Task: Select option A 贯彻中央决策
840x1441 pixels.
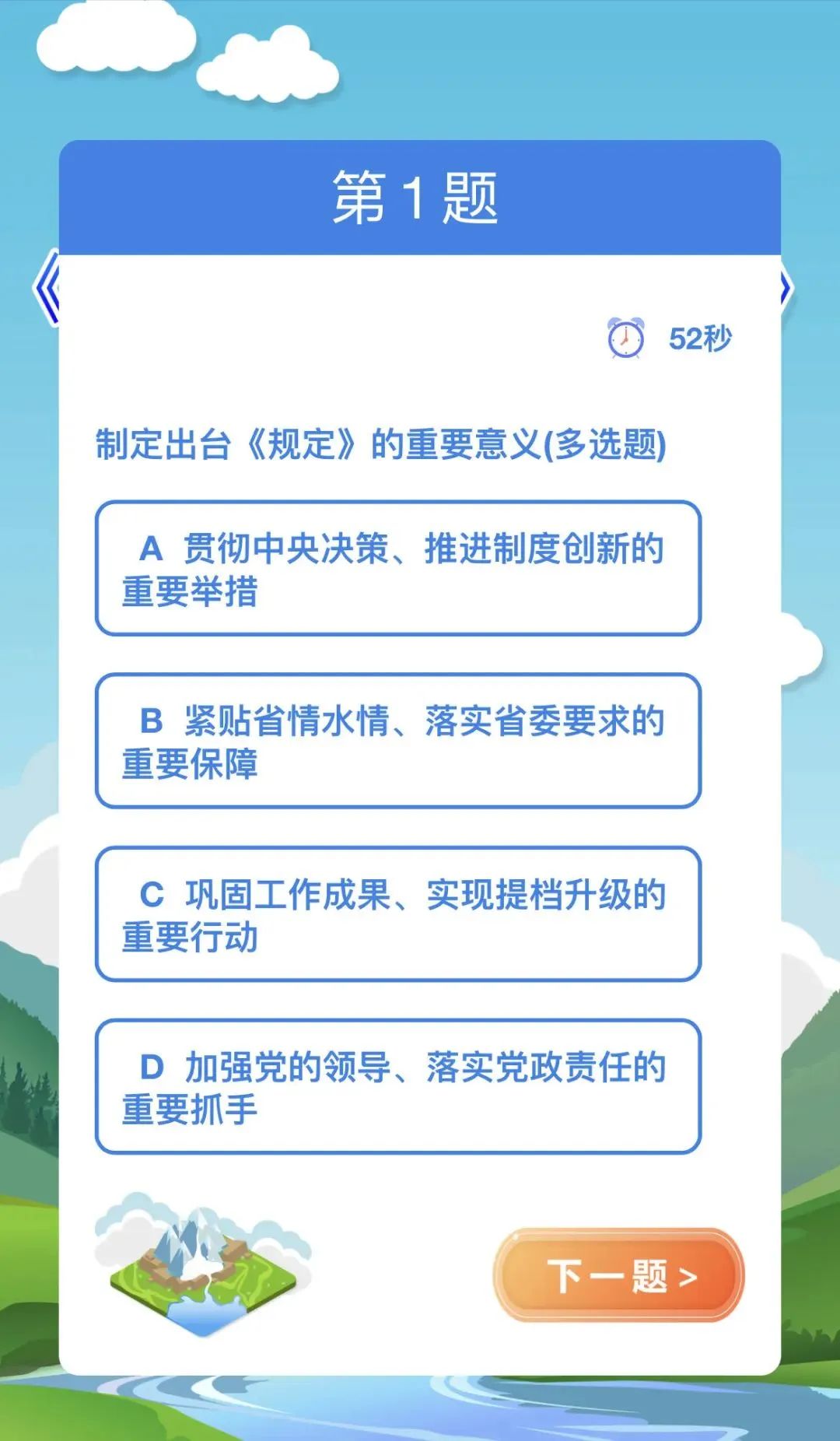Action: click(x=397, y=569)
